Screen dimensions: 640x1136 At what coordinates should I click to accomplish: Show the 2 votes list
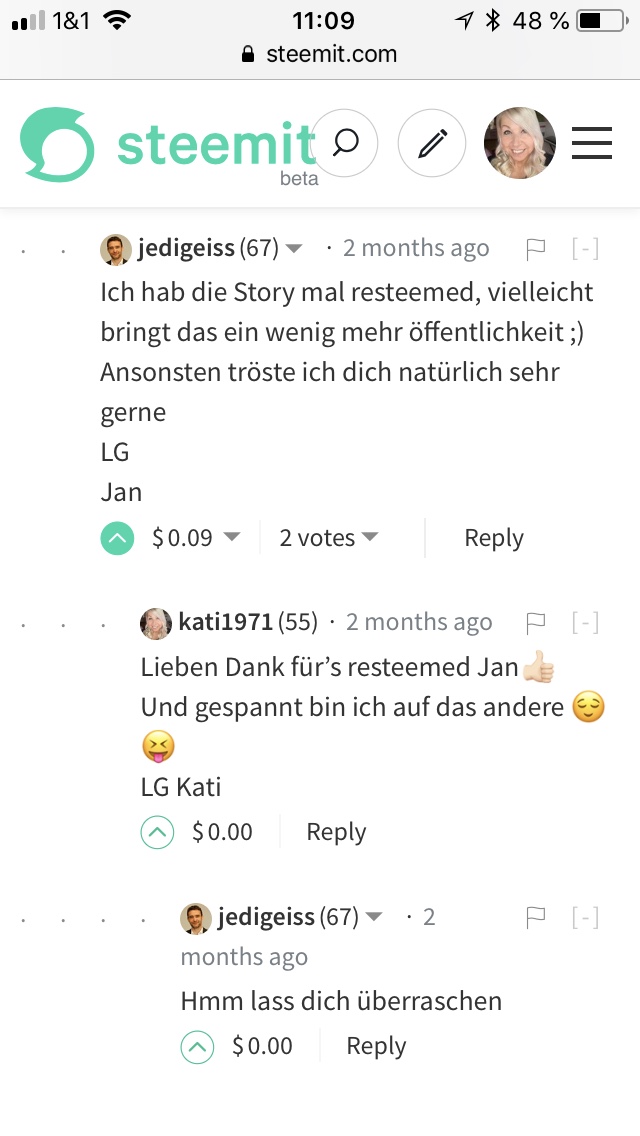point(328,538)
